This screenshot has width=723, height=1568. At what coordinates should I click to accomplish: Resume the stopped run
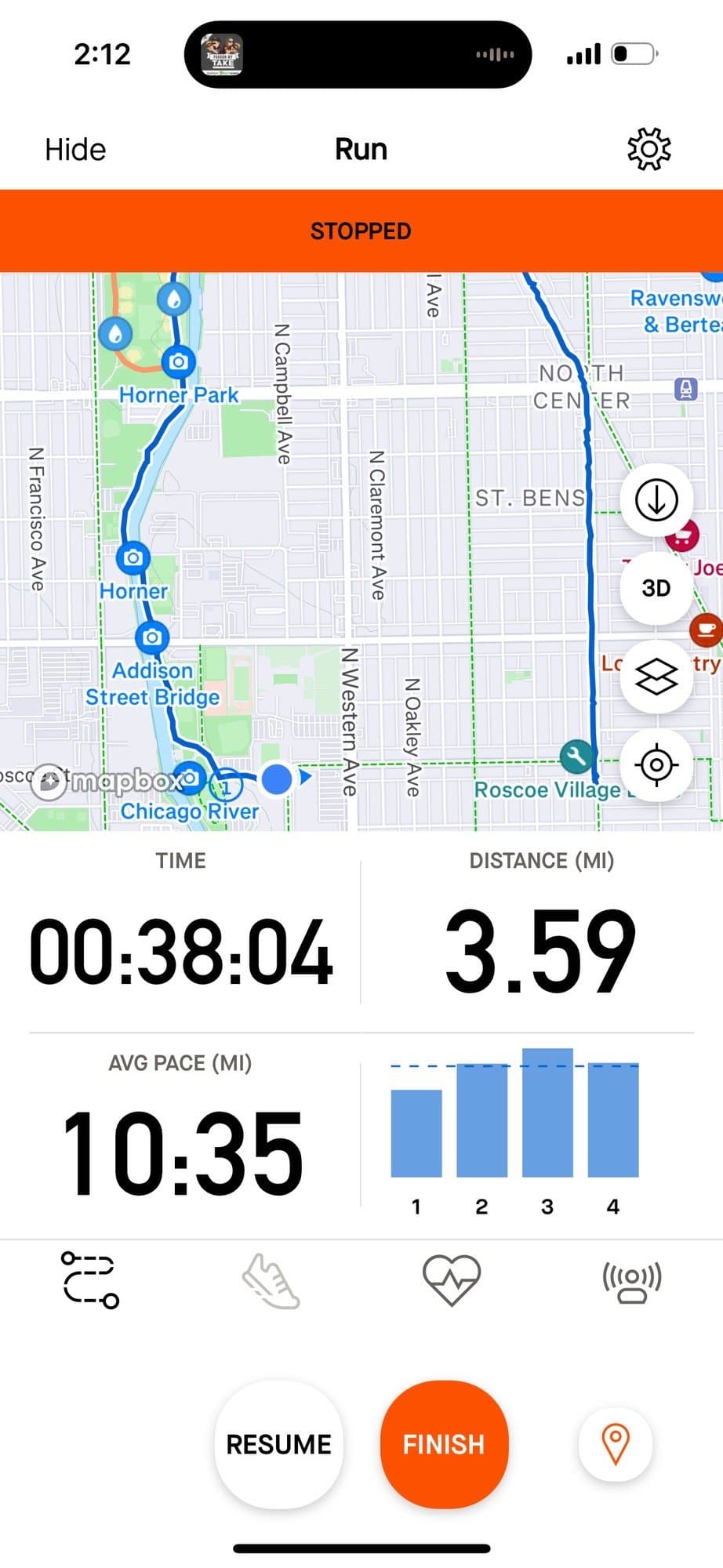[278, 1444]
